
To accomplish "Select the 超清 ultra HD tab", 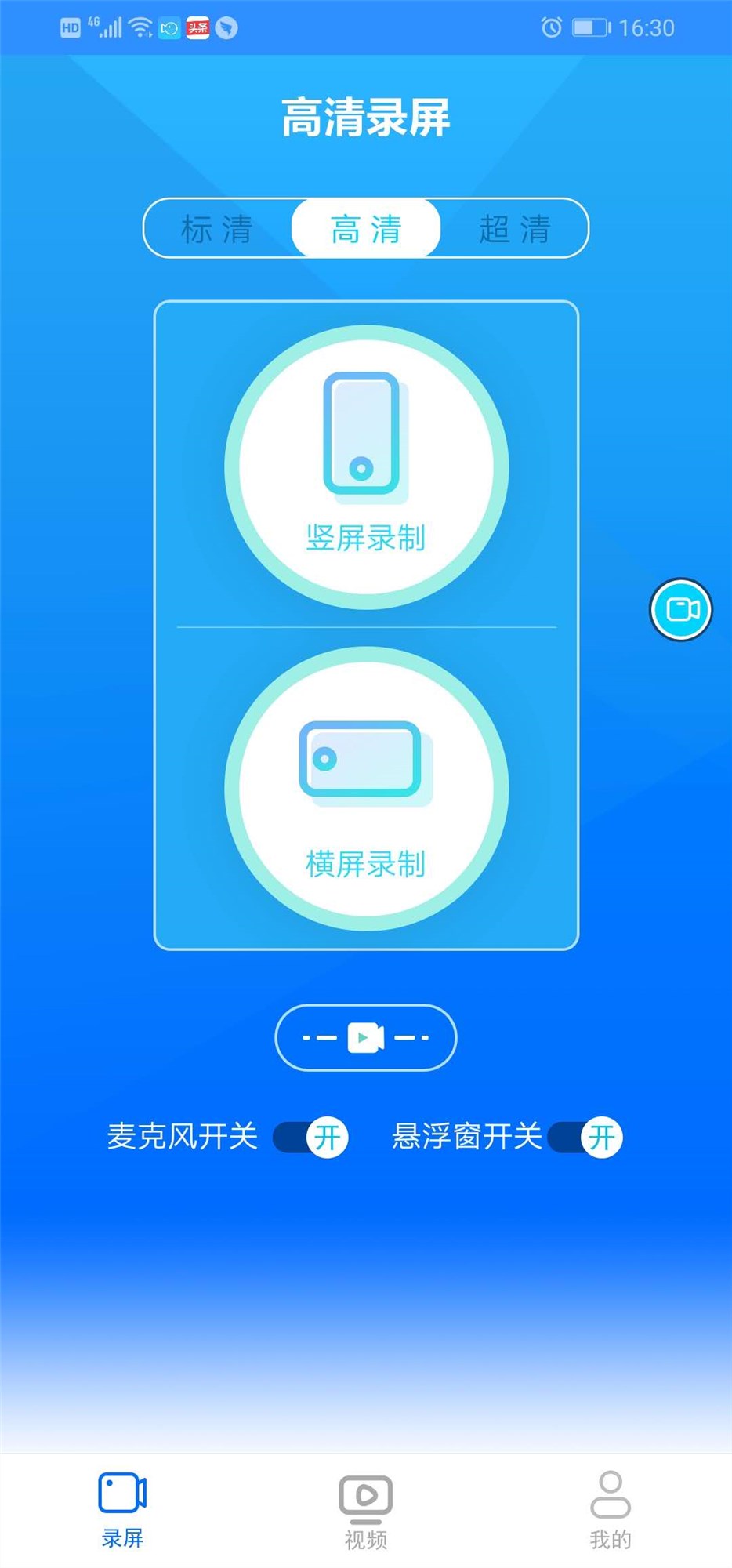I will 516,229.
